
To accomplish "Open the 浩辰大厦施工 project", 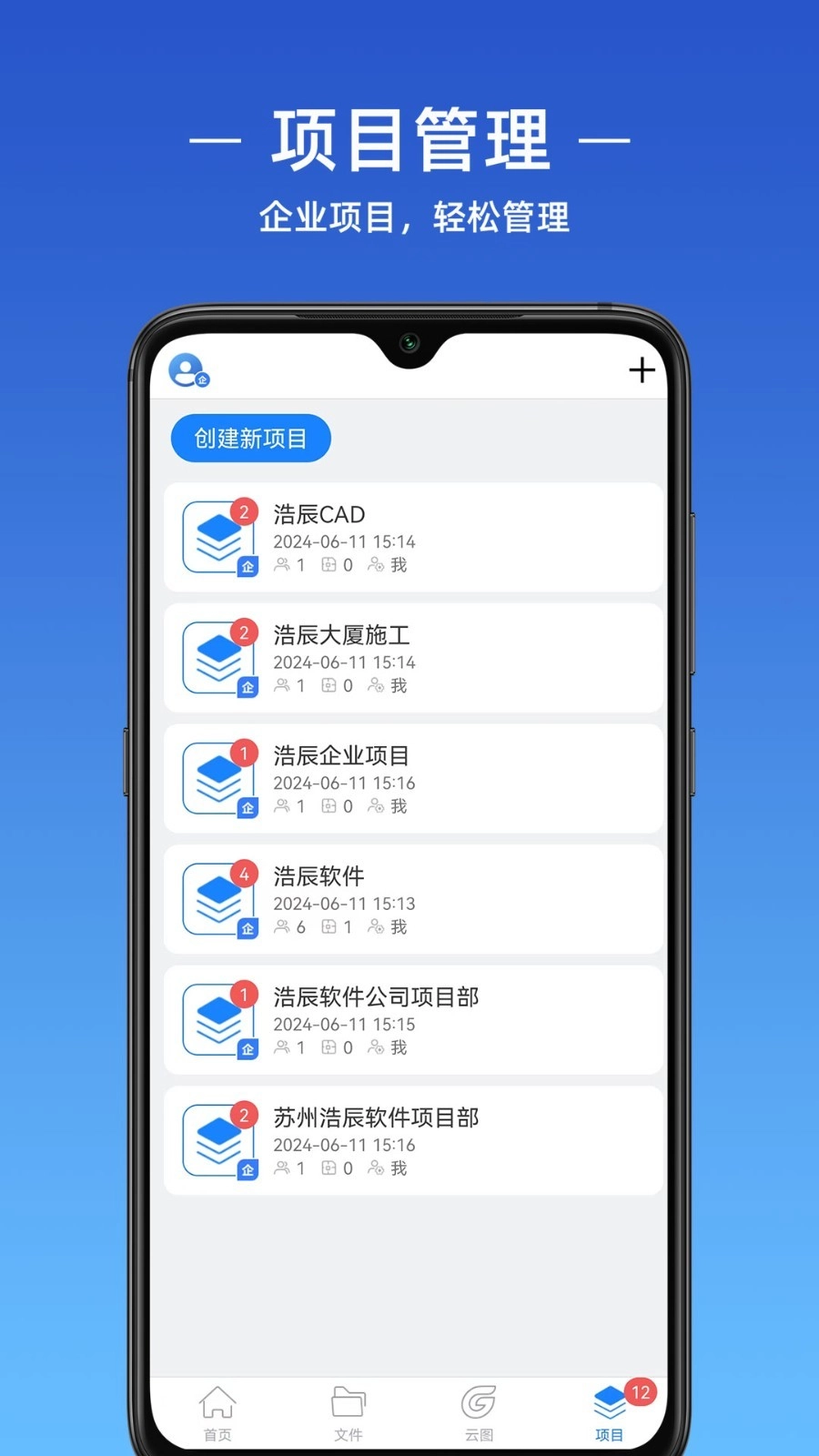I will 412,657.
